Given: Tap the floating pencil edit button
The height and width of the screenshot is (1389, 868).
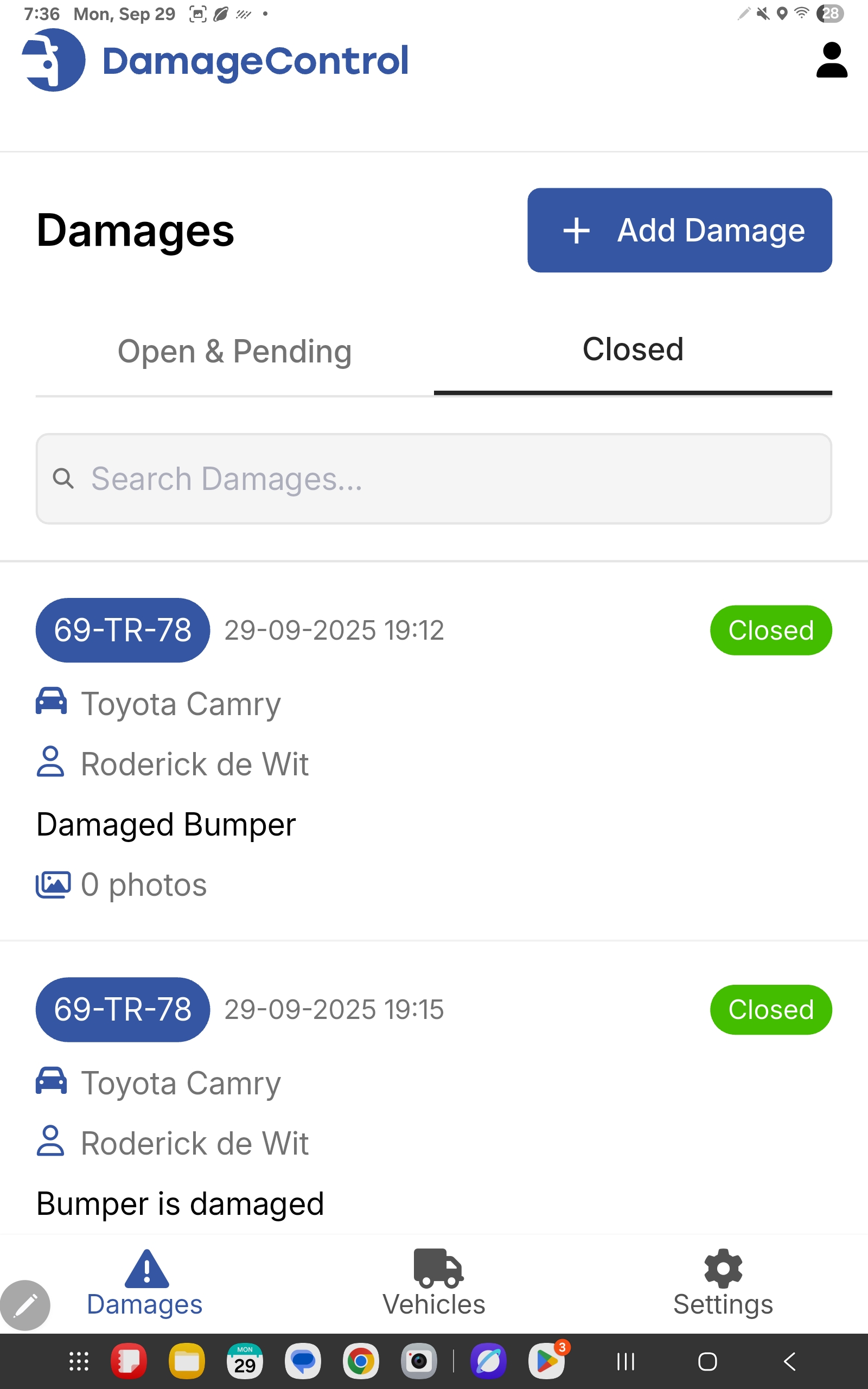Looking at the screenshot, I should tap(25, 1305).
